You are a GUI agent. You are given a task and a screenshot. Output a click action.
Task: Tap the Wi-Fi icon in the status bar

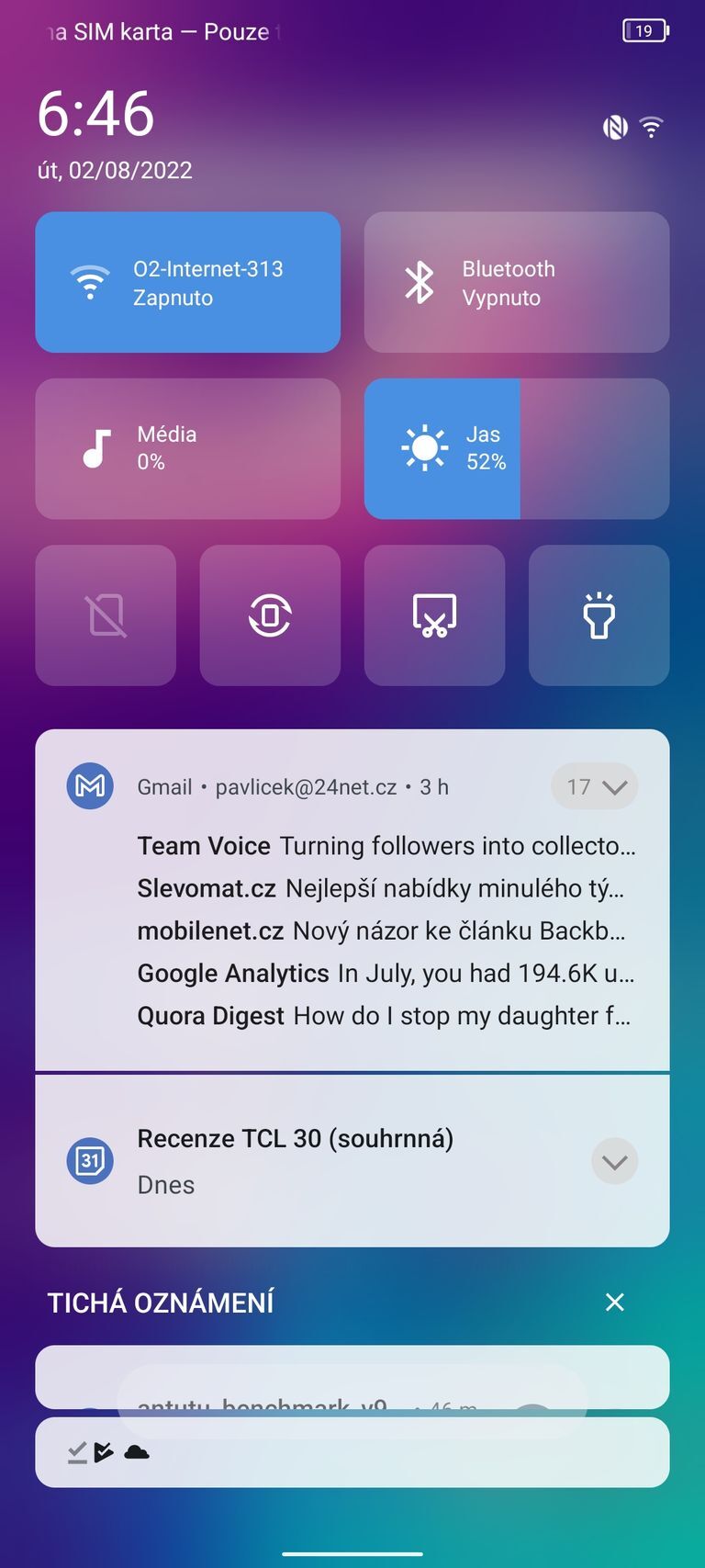[x=652, y=127]
